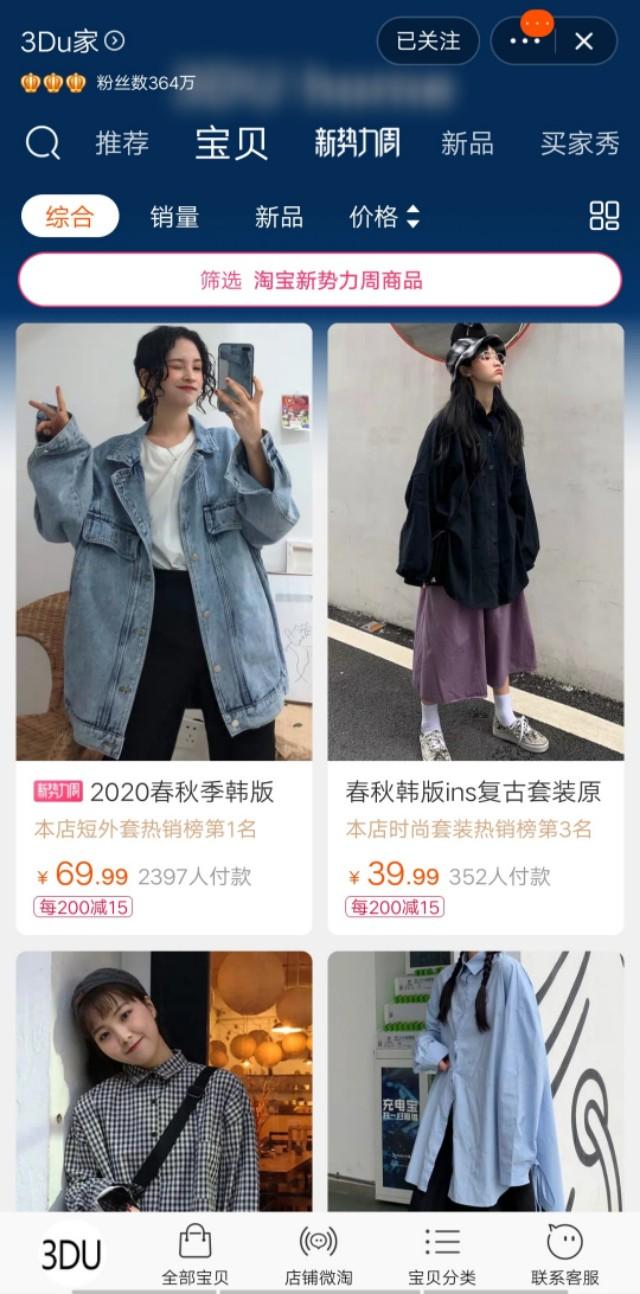Open the 春秋韩版ins复古套装 product

[x=476, y=628]
